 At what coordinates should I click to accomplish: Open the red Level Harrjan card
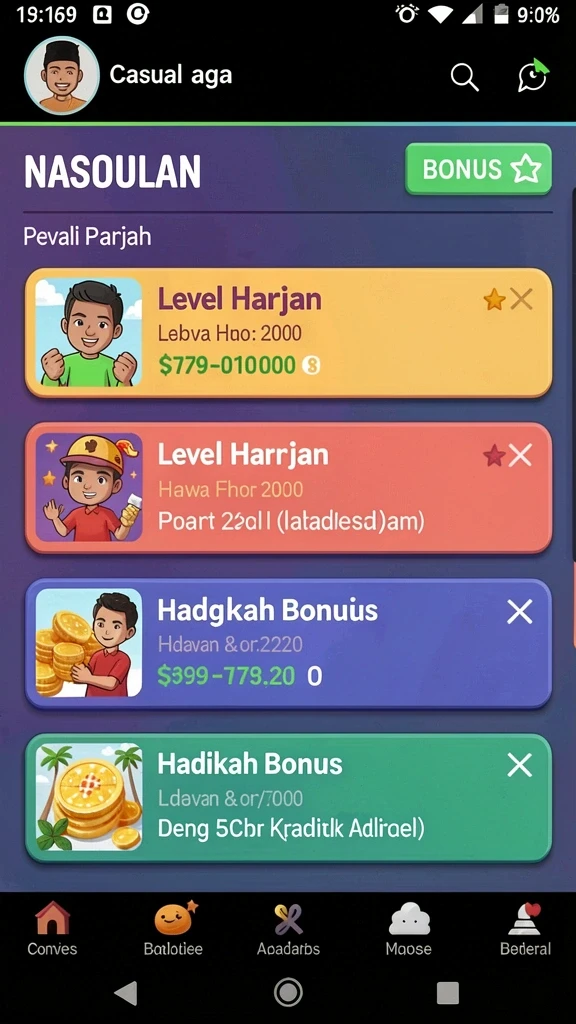click(x=288, y=488)
